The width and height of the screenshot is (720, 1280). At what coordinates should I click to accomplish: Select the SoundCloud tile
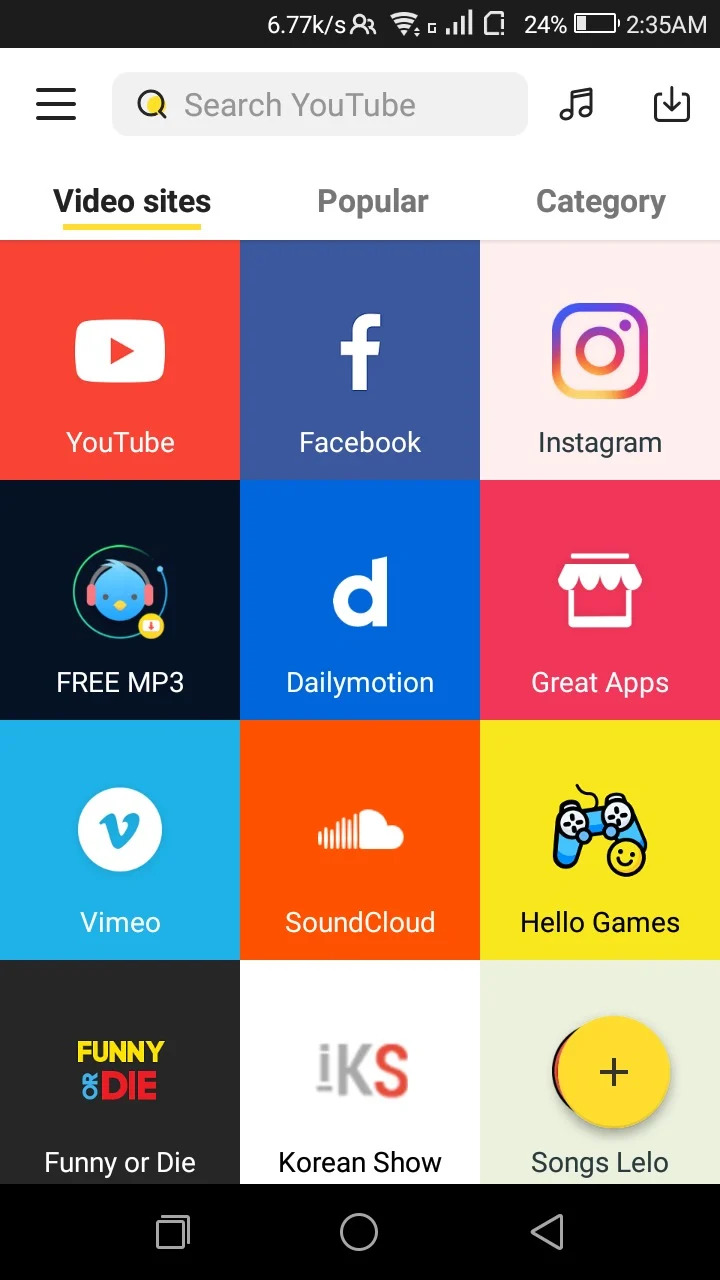coord(360,840)
